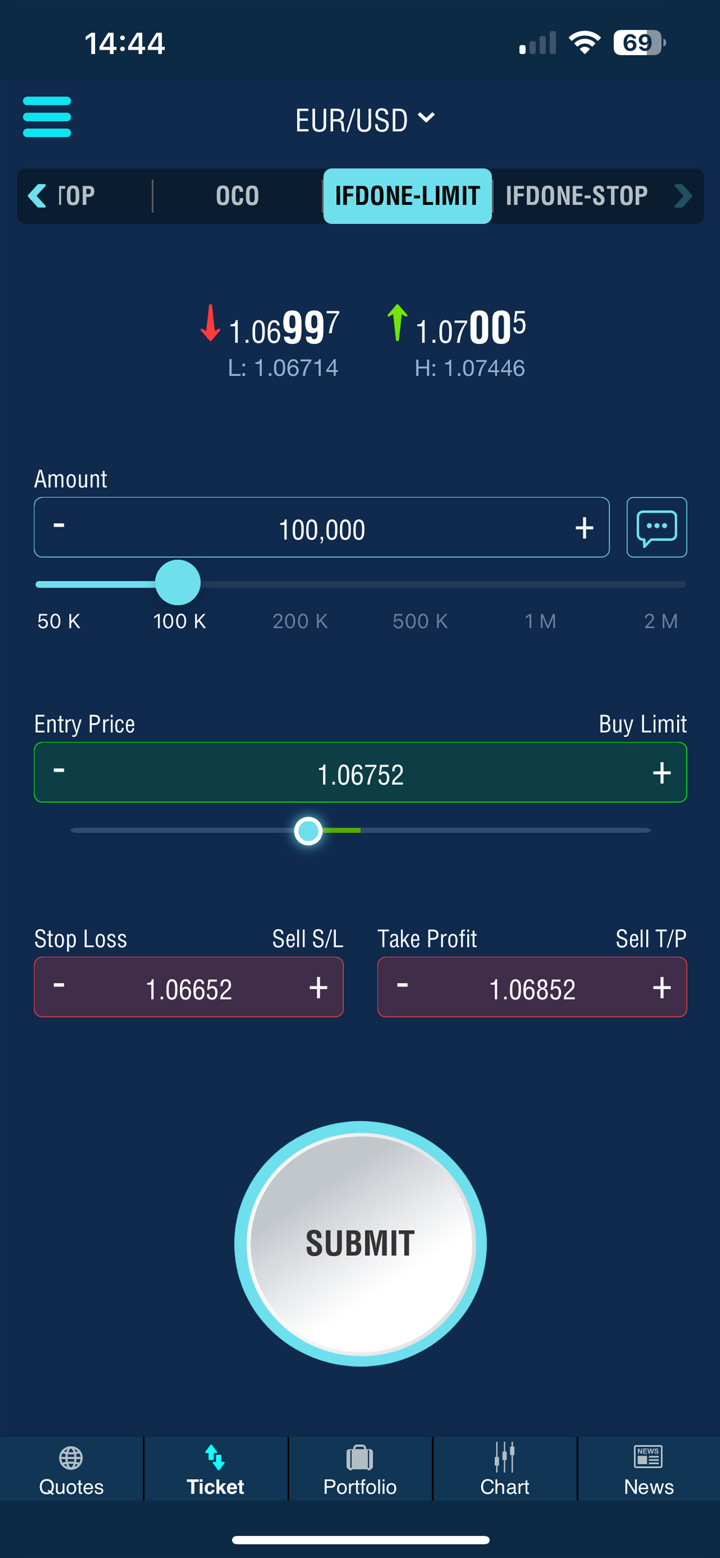
Task: Raise the Take Profit with plus
Action: [x=661, y=988]
